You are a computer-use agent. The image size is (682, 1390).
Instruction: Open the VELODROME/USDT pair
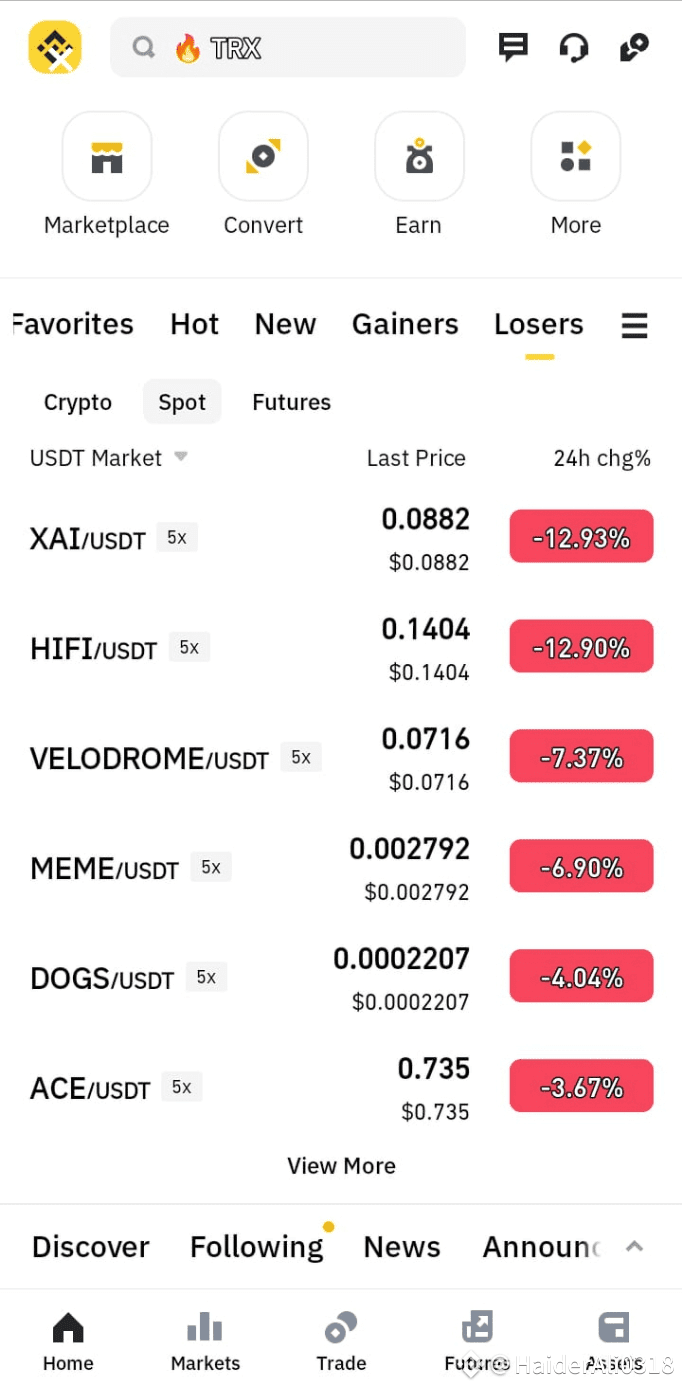[341, 759]
